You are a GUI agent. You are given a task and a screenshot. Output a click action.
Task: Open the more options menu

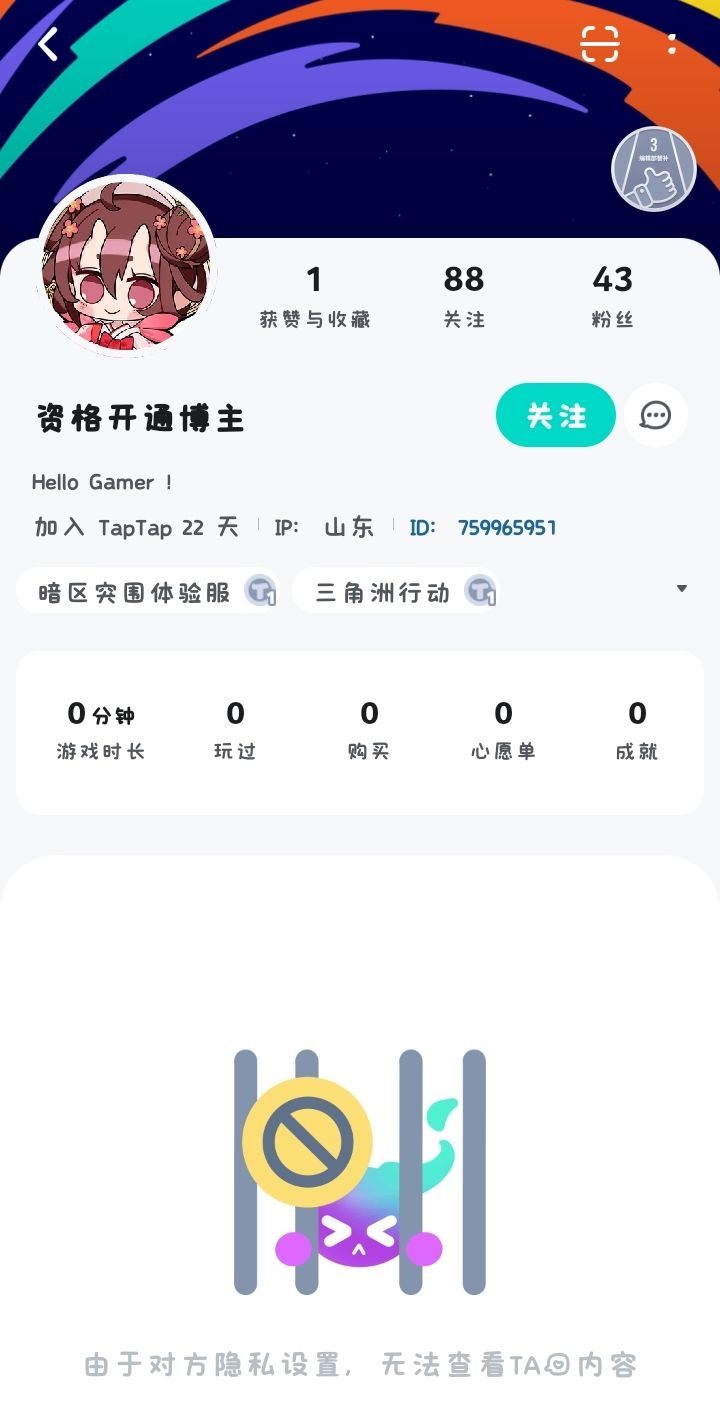pyautogui.click(x=672, y=44)
